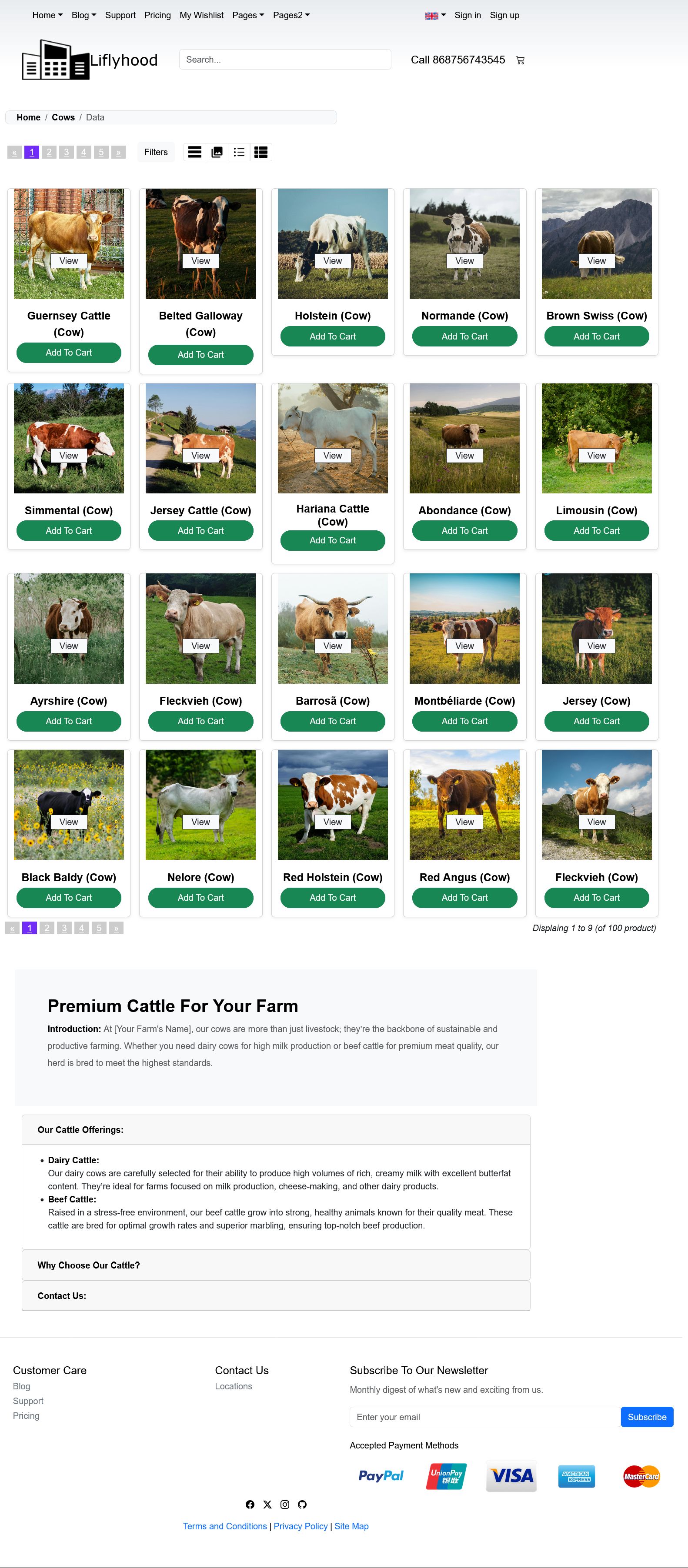Expand Why Choose Our Cattle section

[276, 1265]
